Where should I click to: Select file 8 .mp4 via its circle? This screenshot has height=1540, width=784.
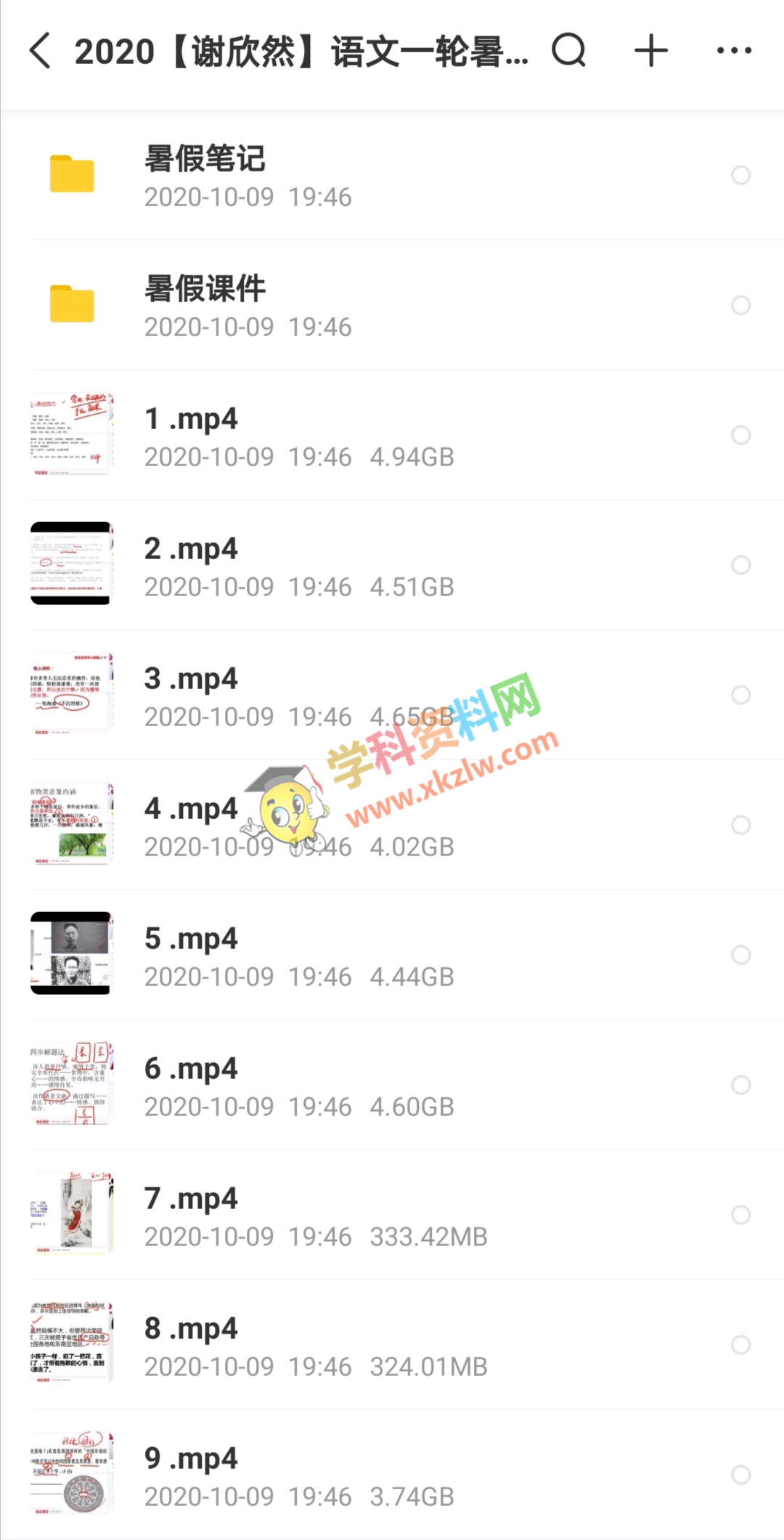(x=740, y=1345)
